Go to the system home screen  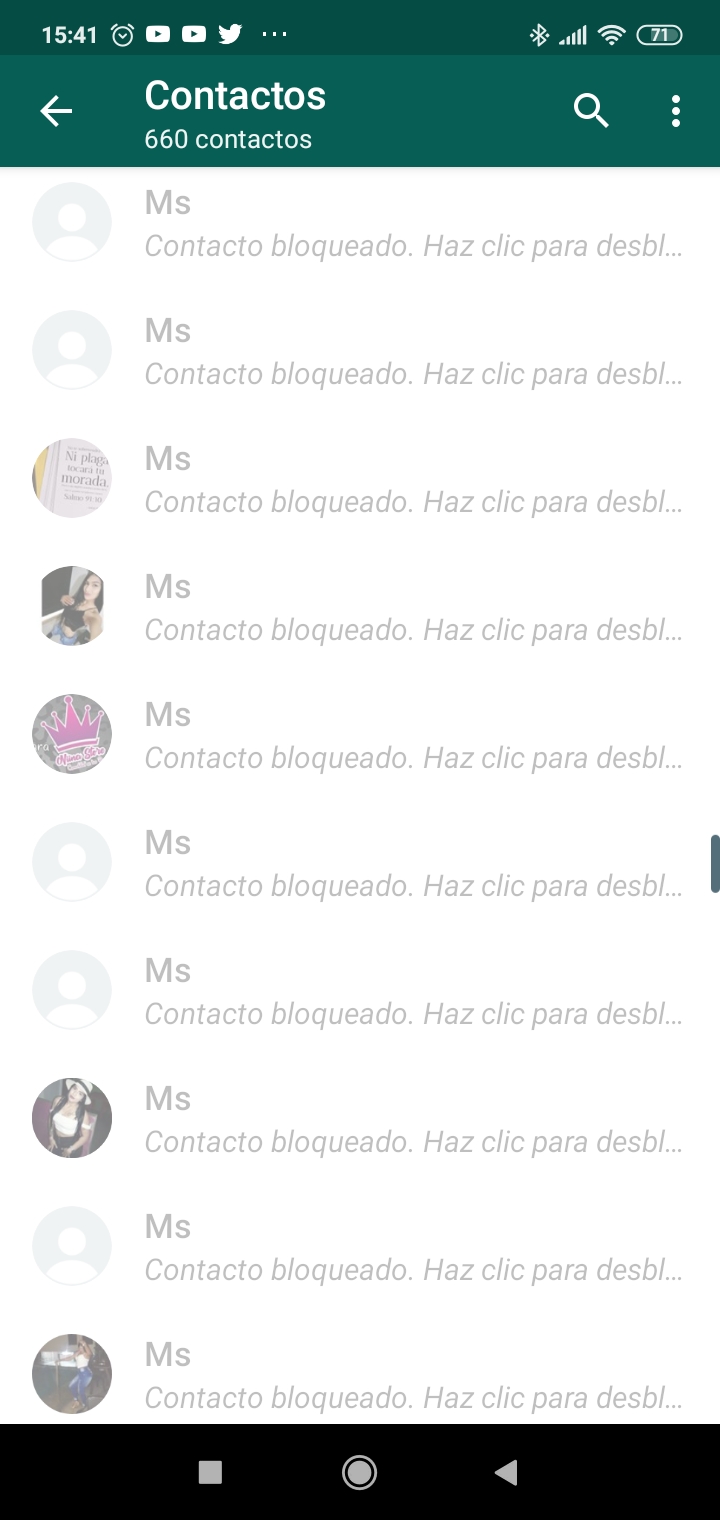pyautogui.click(x=359, y=1472)
